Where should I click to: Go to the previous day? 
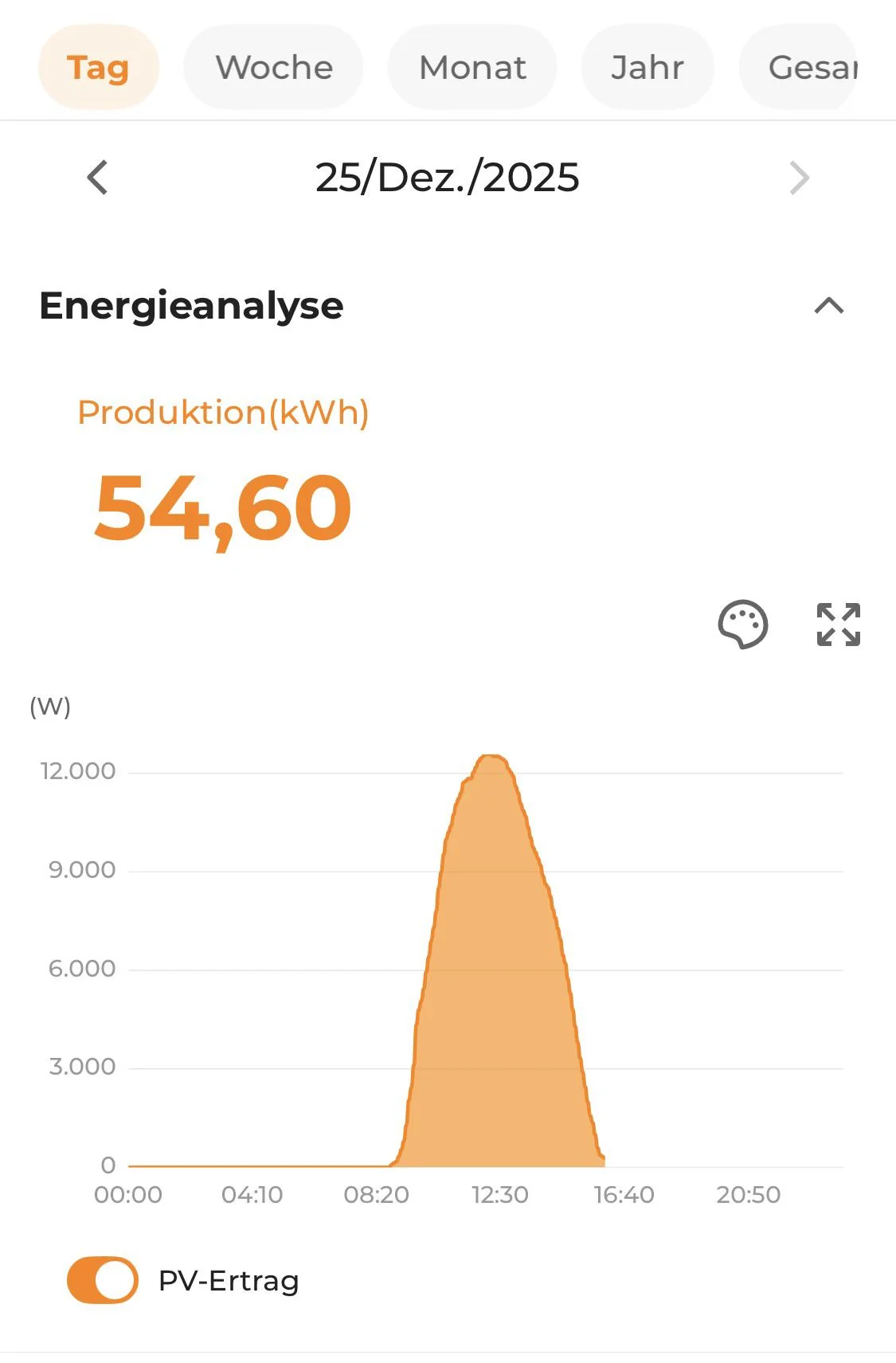[97, 177]
